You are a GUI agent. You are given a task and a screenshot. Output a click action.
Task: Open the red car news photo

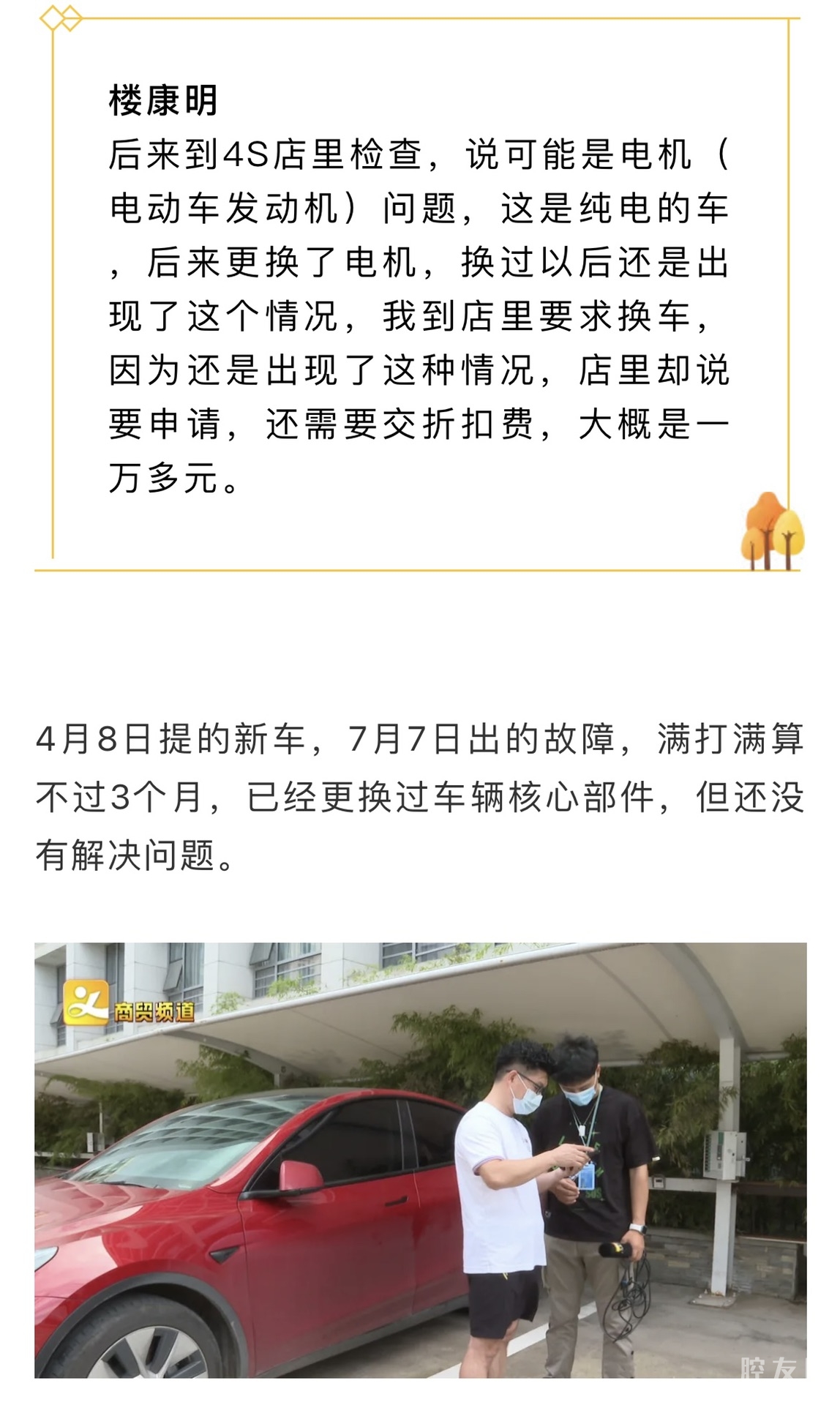click(x=420, y=1160)
